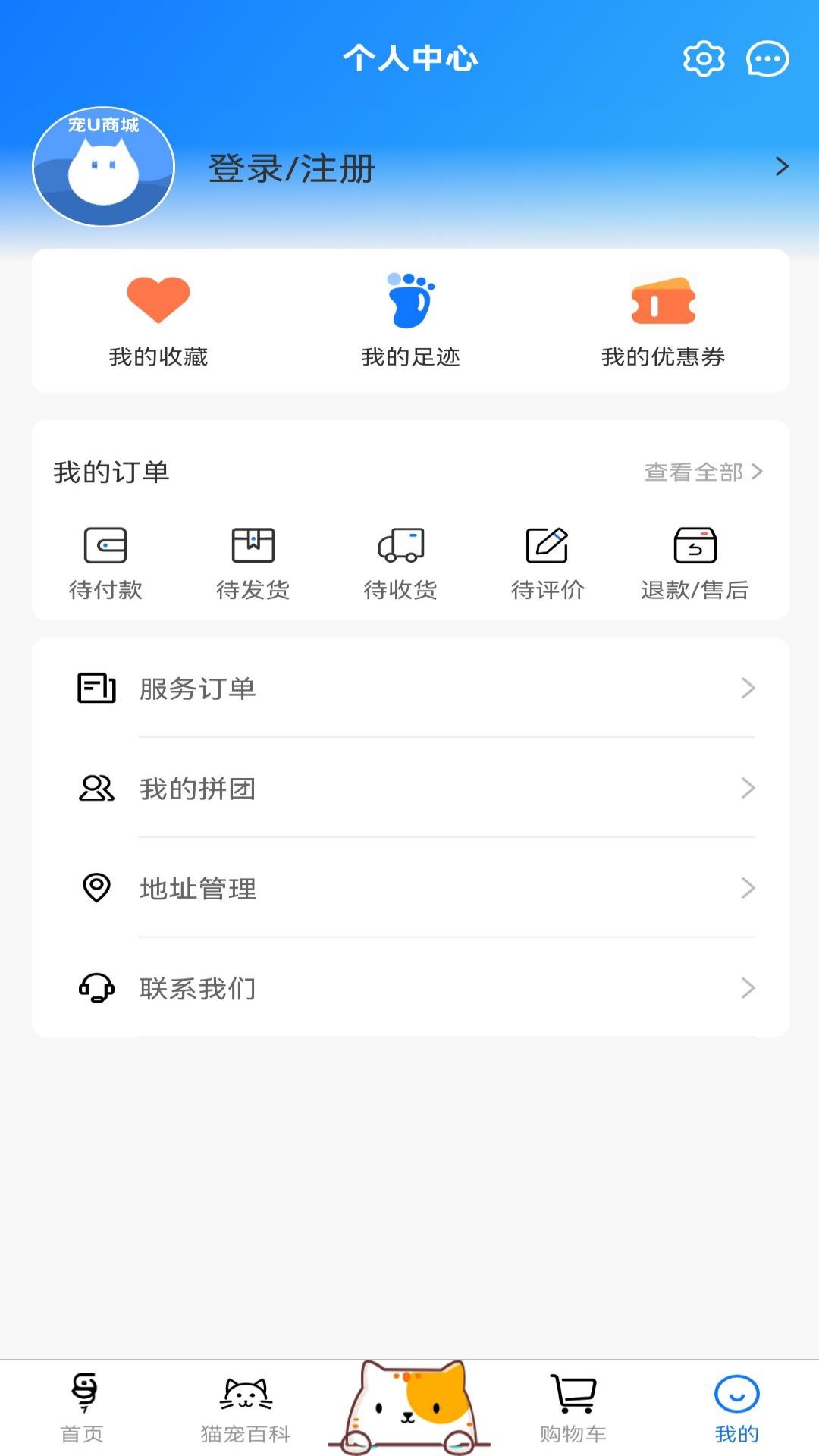Open the 联系我们 contact row
Image resolution: width=819 pixels, height=1456 pixels.
point(410,988)
